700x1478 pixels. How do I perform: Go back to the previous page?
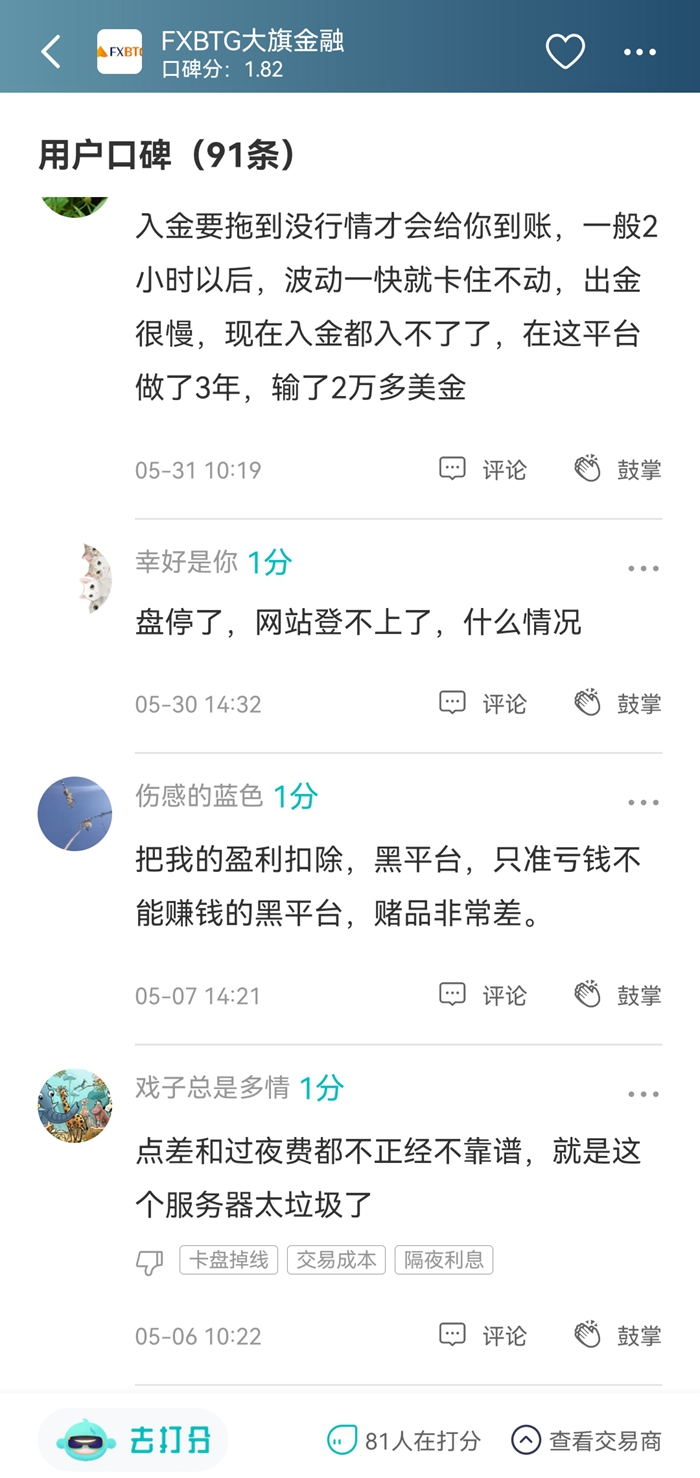(x=51, y=51)
